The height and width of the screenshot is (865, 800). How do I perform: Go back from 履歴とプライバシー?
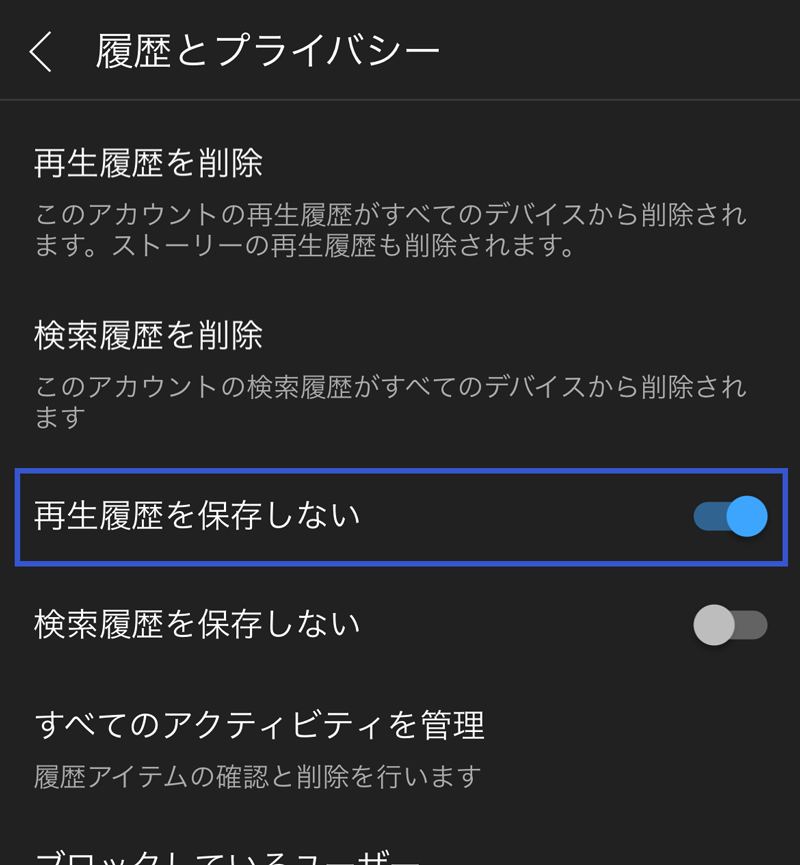click(41, 52)
